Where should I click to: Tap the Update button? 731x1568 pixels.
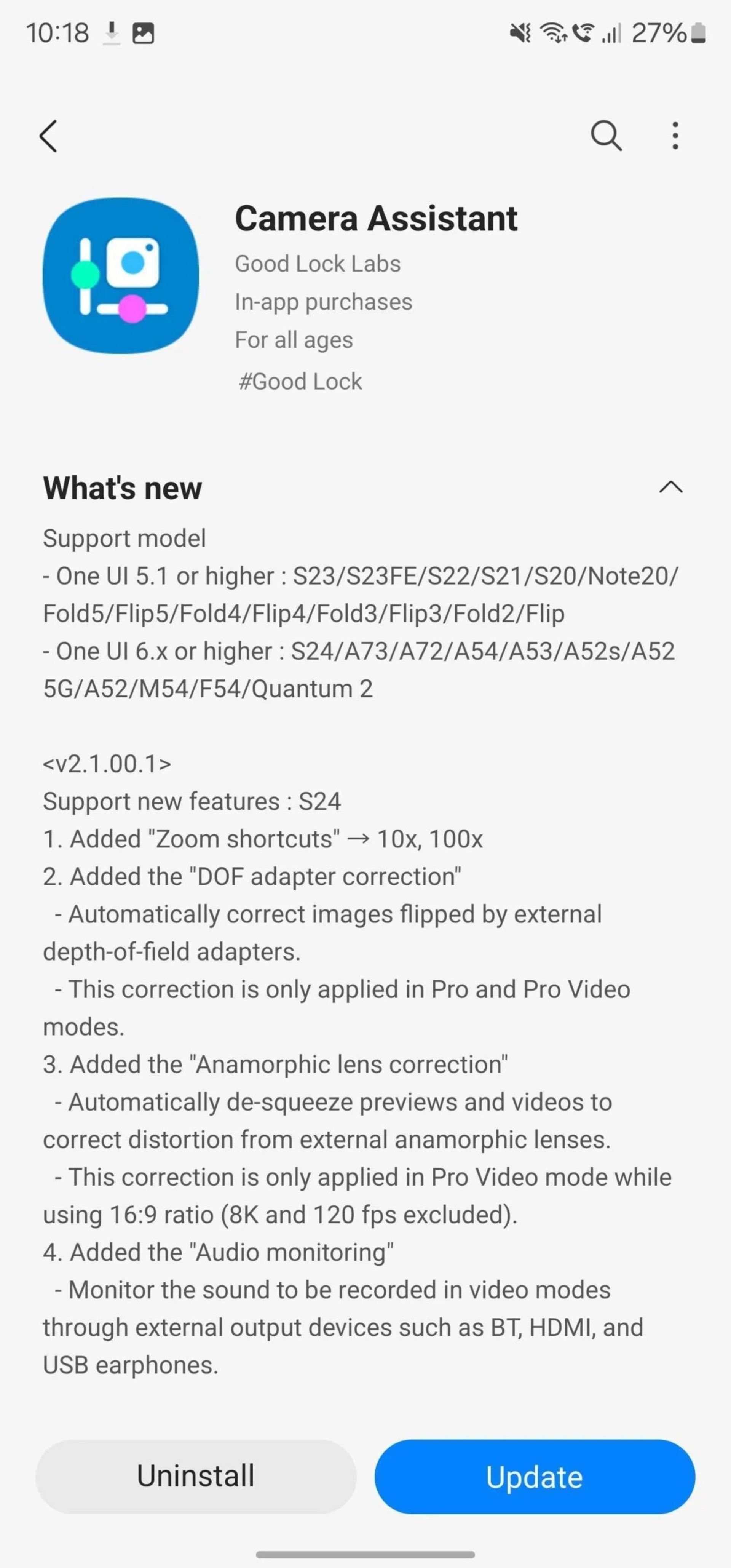pos(535,1476)
